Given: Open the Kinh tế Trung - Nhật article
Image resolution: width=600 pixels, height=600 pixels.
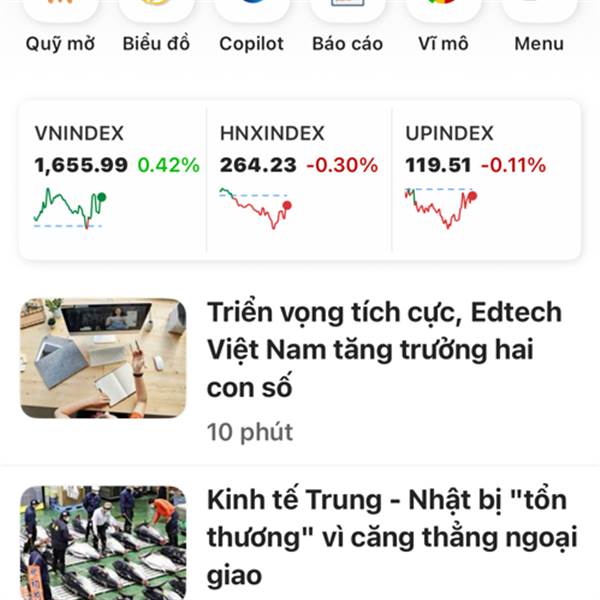Looking at the screenshot, I should [x=392, y=538].
